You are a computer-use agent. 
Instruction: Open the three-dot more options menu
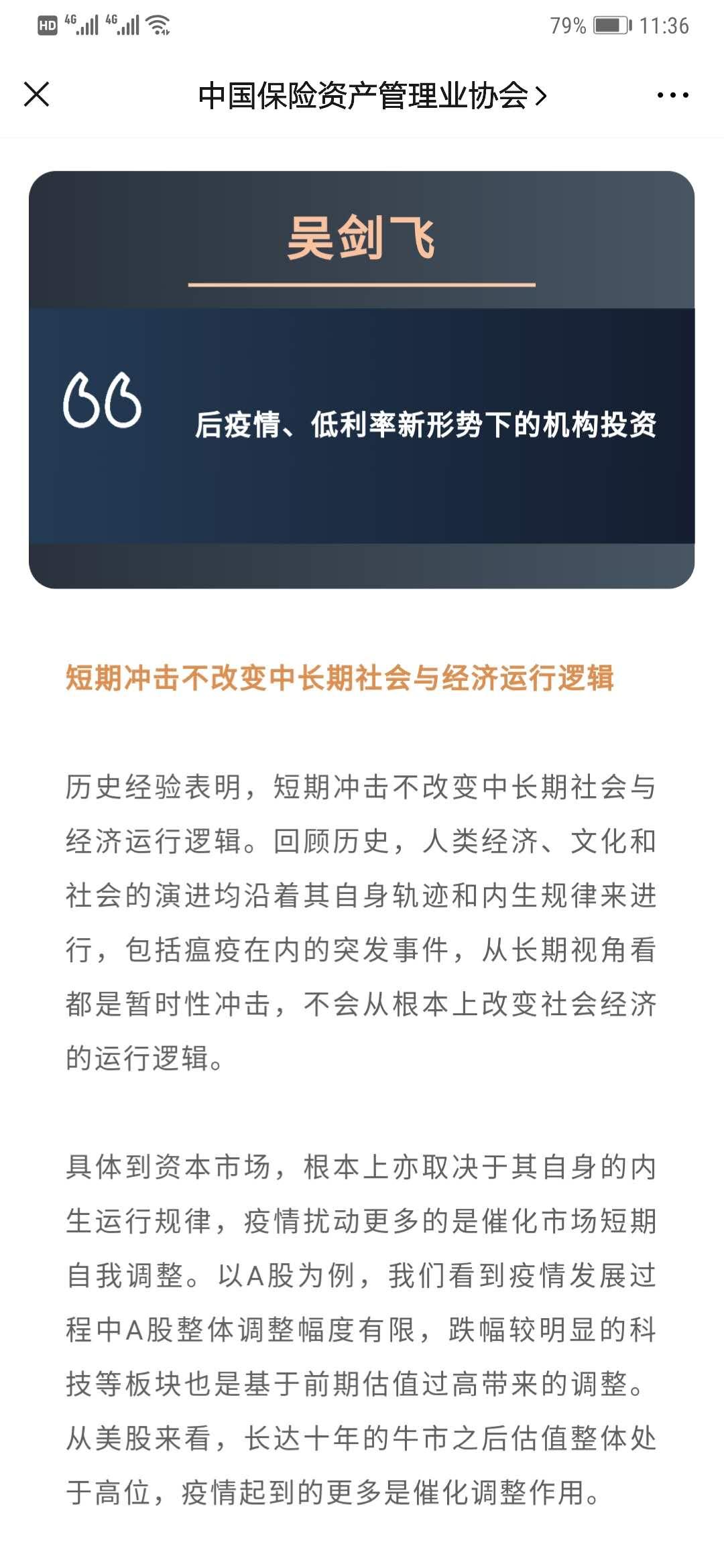pyautogui.click(x=672, y=95)
